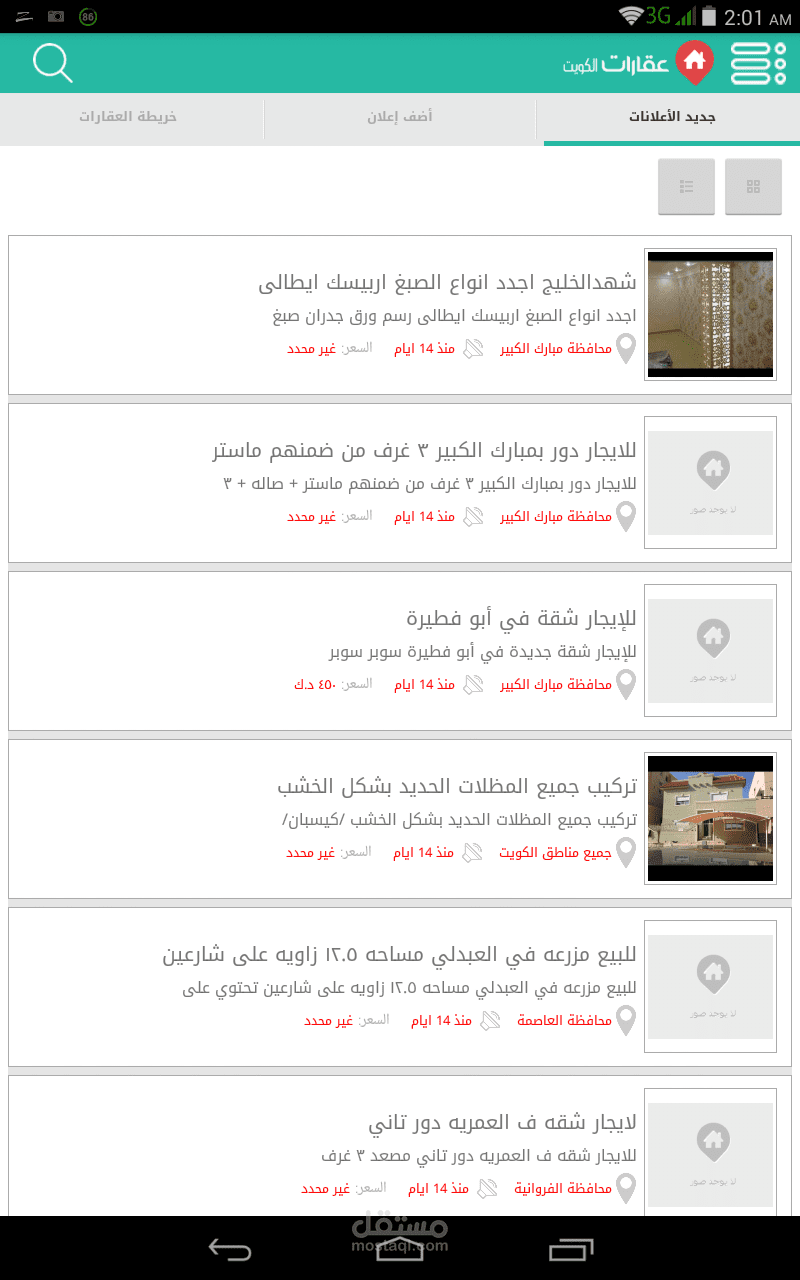Select the list view icon
The width and height of the screenshot is (800, 1280).
pos(685,186)
